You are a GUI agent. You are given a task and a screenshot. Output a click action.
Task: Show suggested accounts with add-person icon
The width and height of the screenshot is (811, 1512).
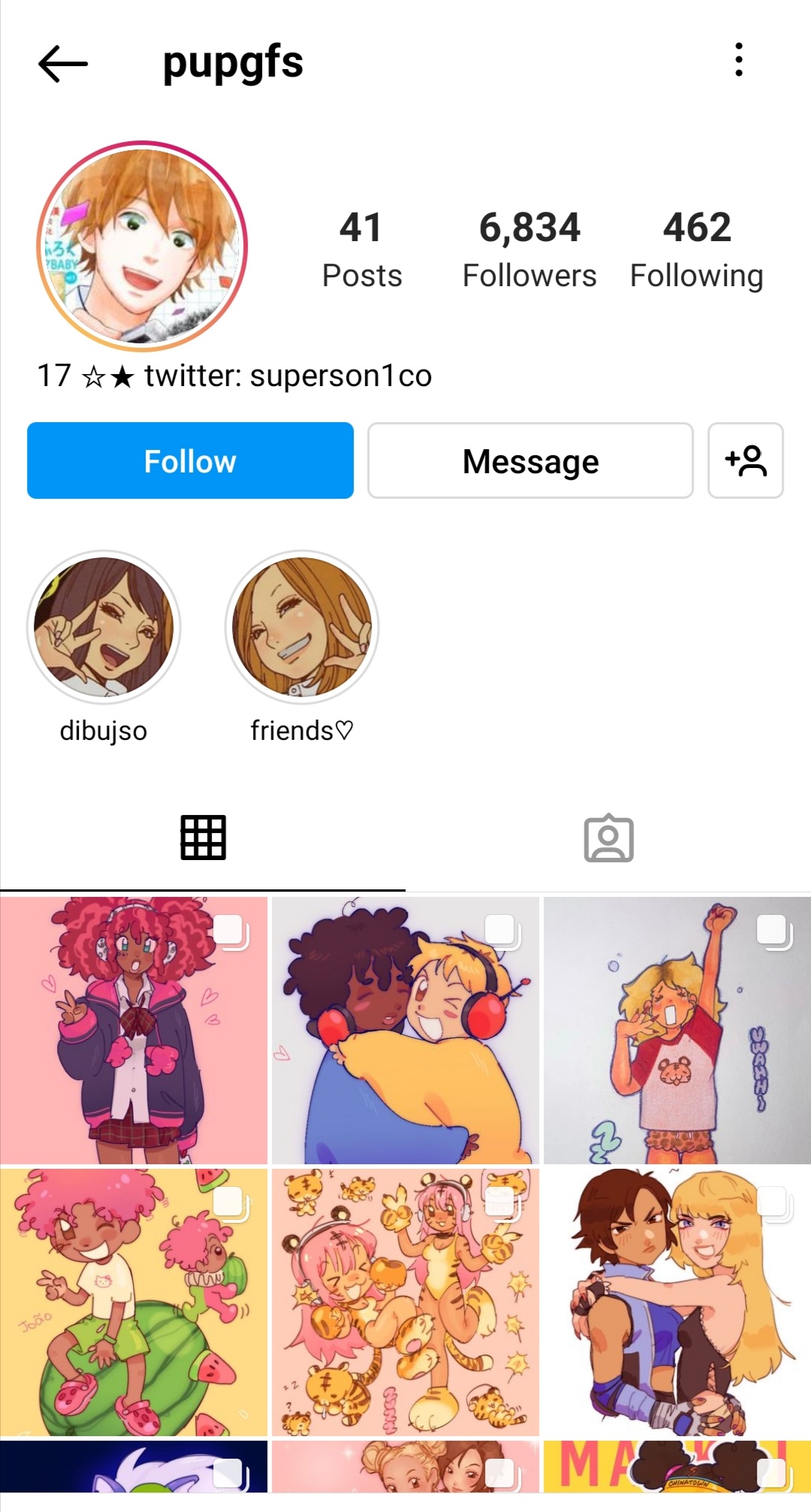[x=745, y=460]
